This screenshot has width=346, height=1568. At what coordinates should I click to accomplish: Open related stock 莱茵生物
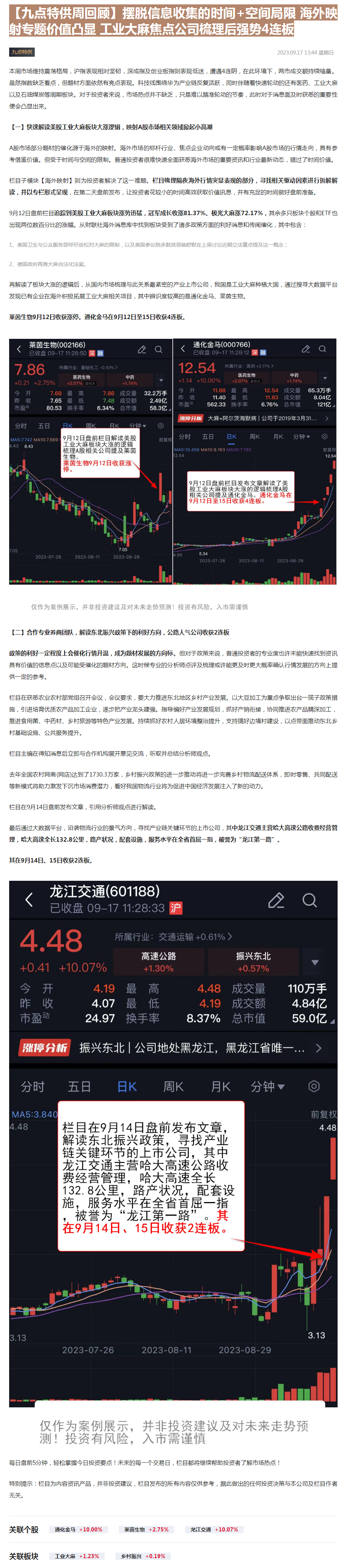tap(146, 1528)
